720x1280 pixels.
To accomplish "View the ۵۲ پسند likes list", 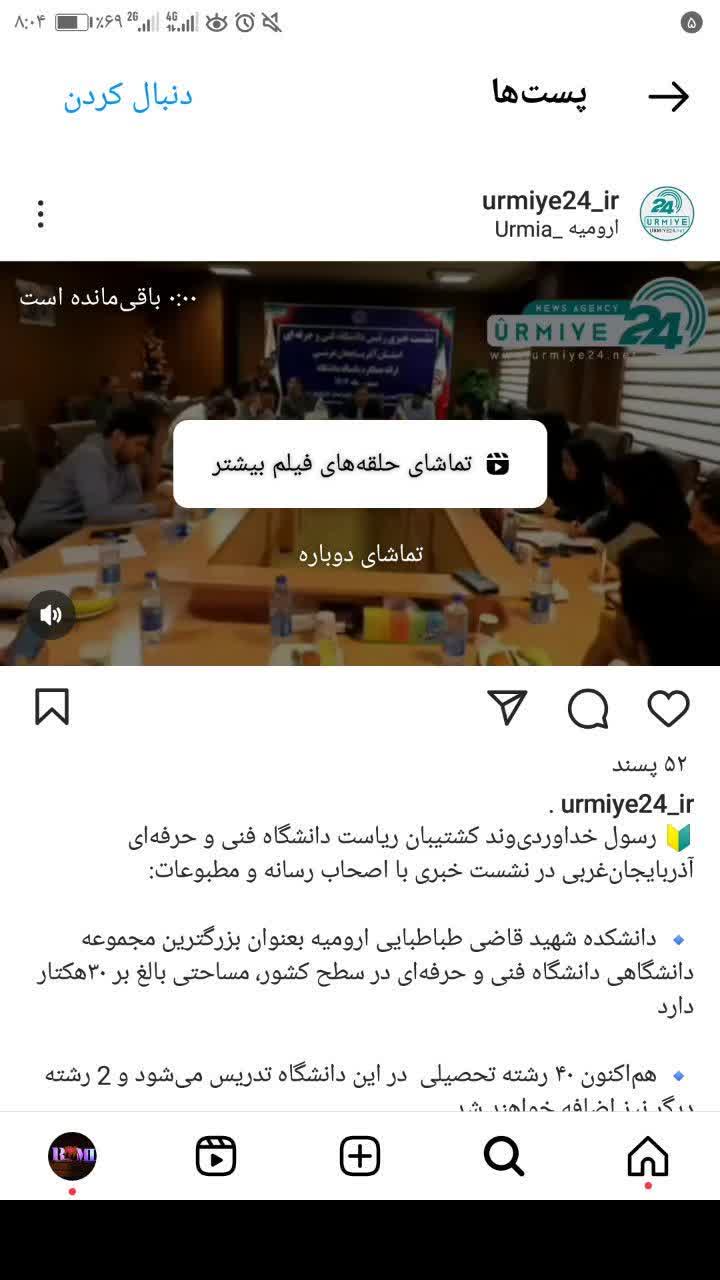I will coord(650,765).
